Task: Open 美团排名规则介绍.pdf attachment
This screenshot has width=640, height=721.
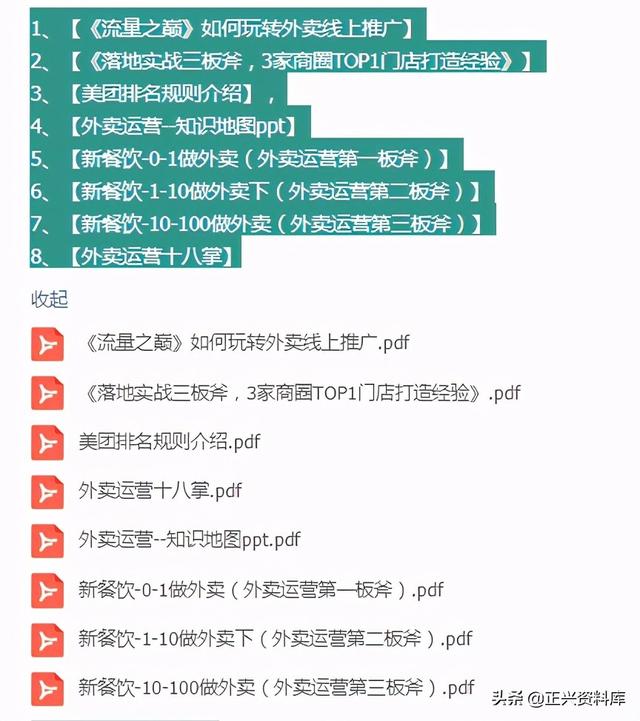Action: (169, 441)
